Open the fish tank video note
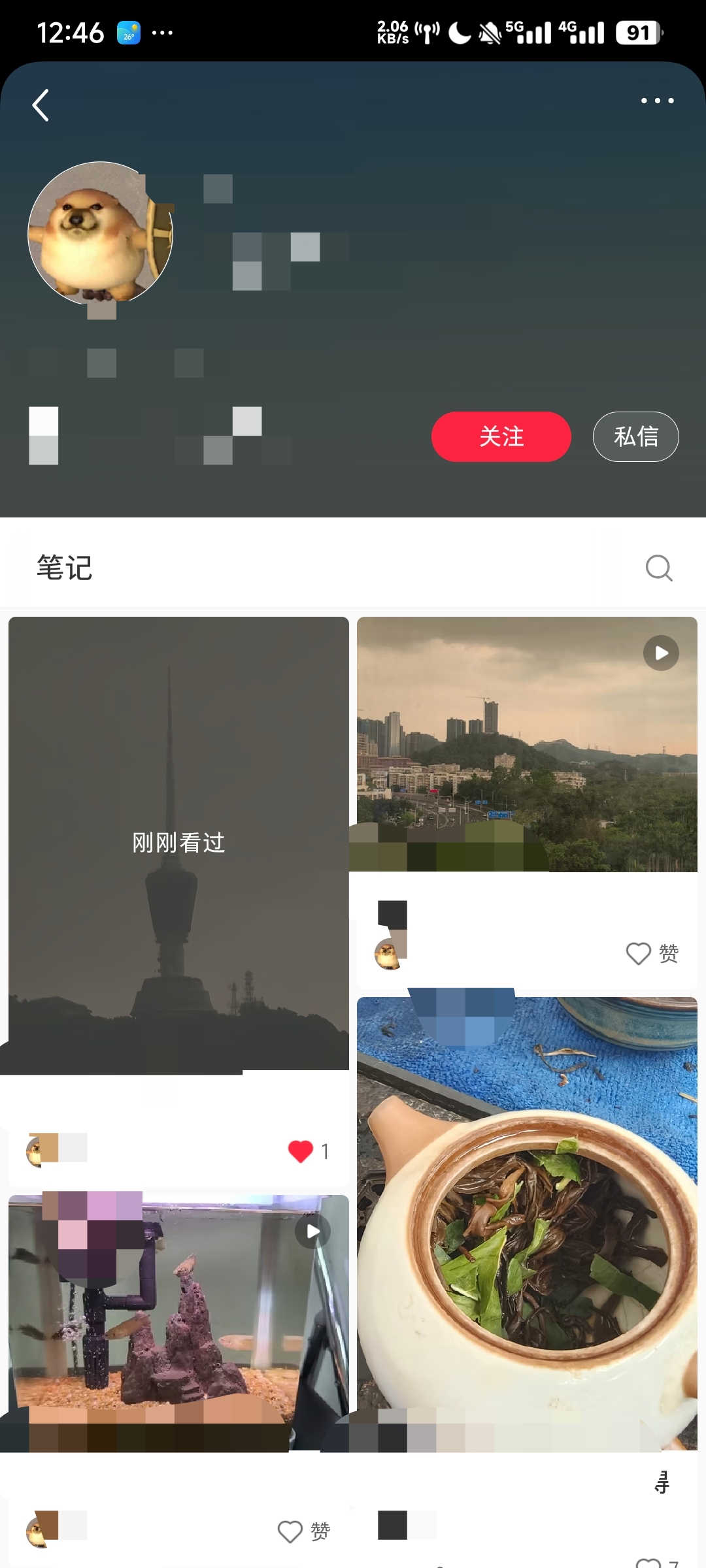 (x=178, y=1323)
